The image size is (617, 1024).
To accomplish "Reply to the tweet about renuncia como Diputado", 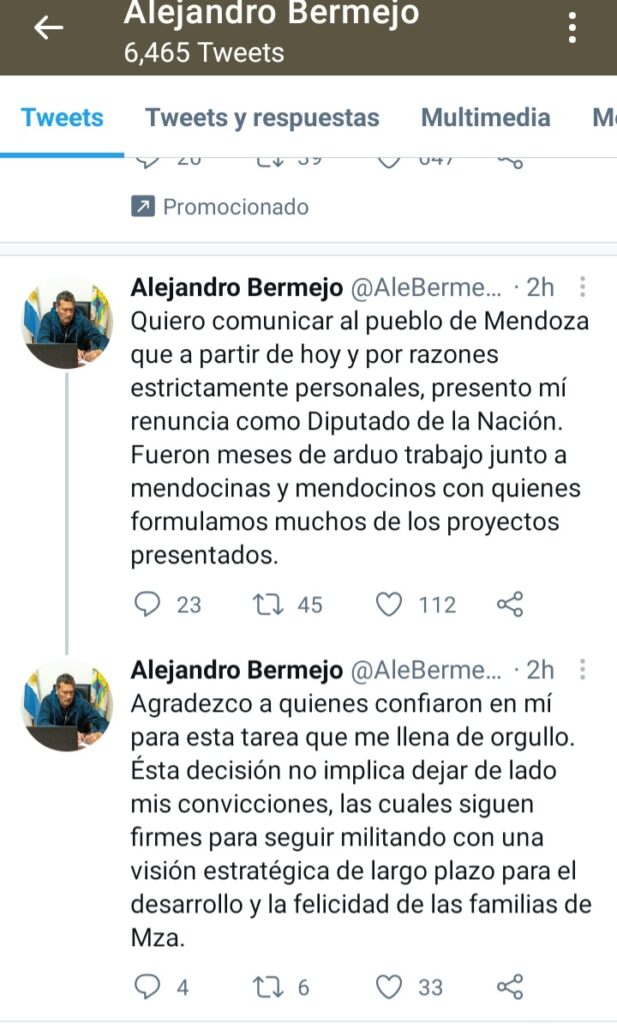I will click(x=147, y=604).
